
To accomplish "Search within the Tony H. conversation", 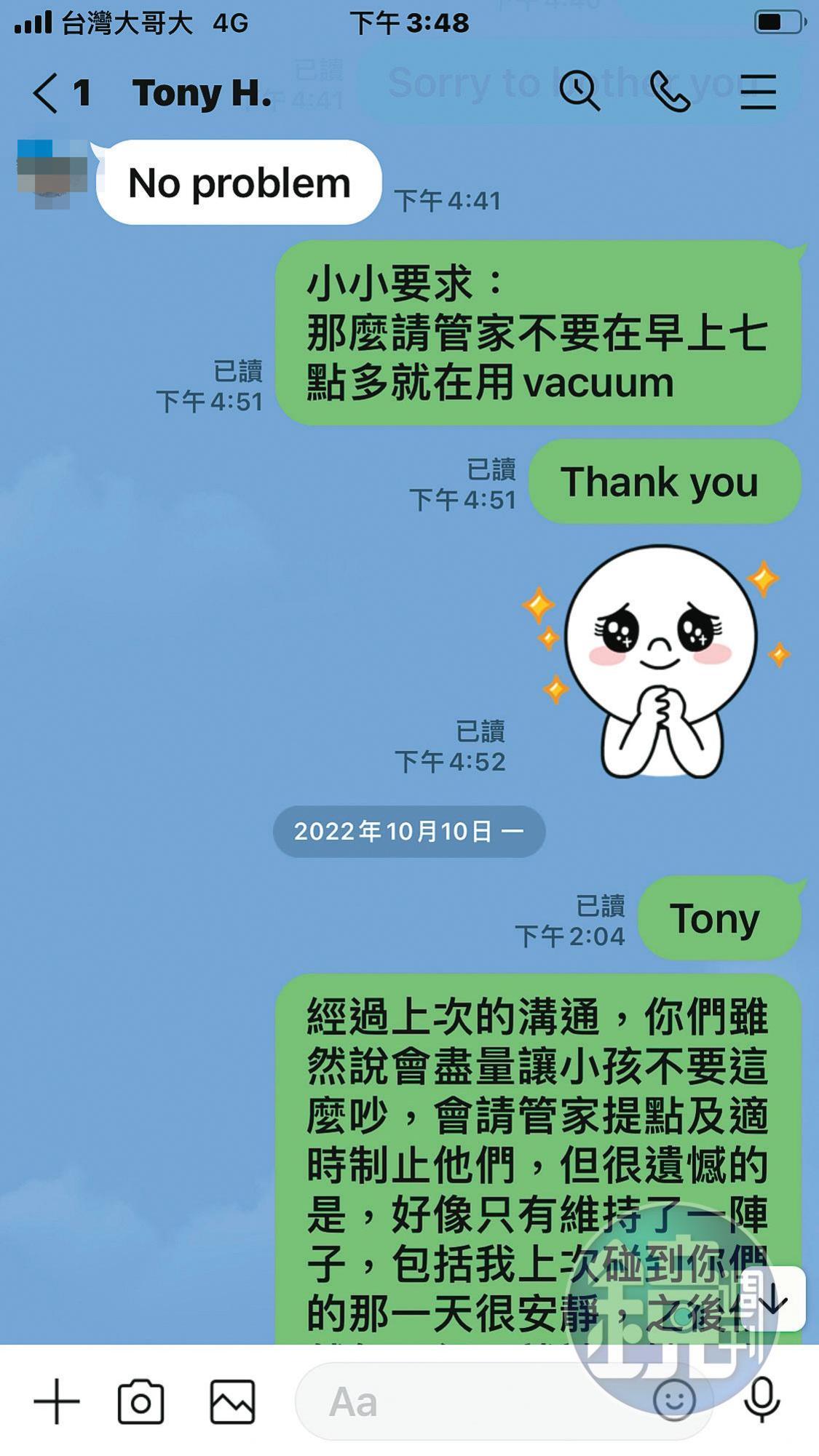I will [579, 92].
